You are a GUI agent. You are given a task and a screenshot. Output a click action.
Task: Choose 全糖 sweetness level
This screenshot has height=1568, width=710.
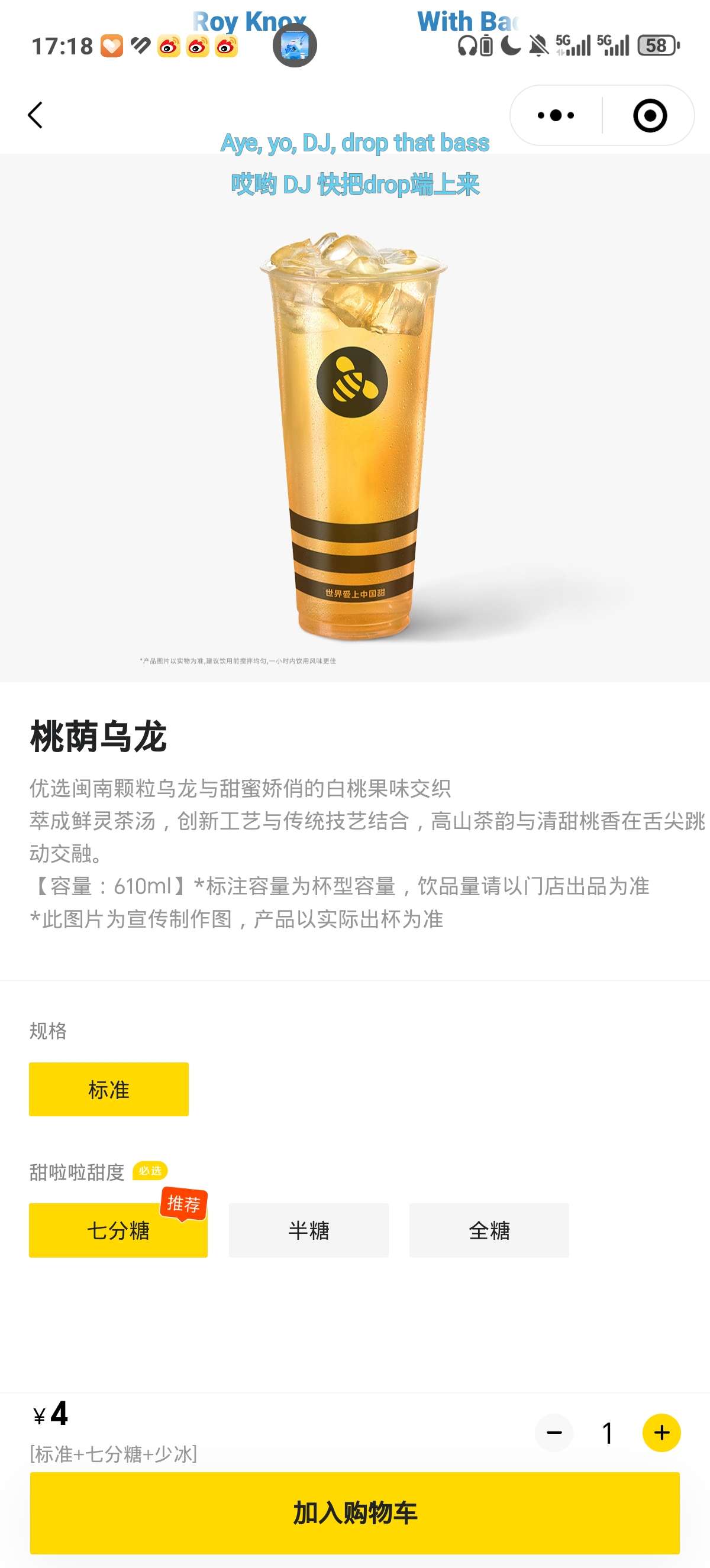489,1230
